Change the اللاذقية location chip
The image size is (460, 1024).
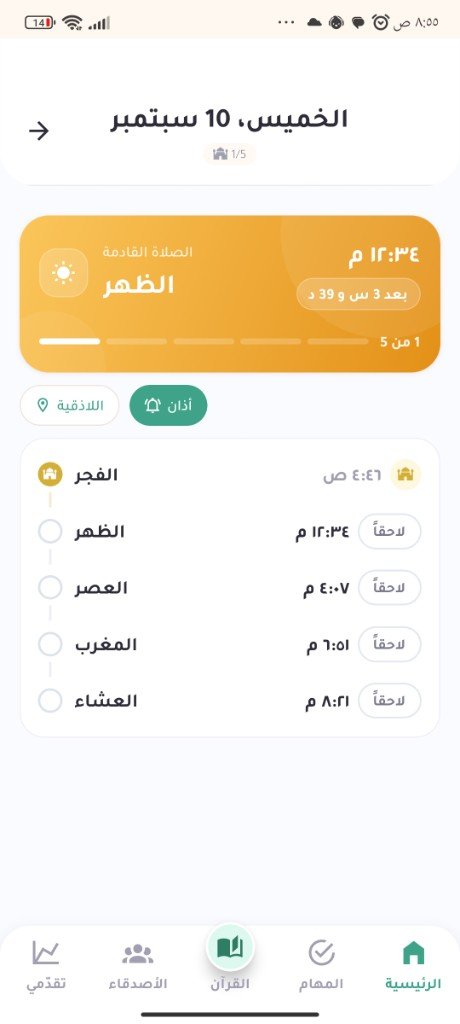pos(70,406)
